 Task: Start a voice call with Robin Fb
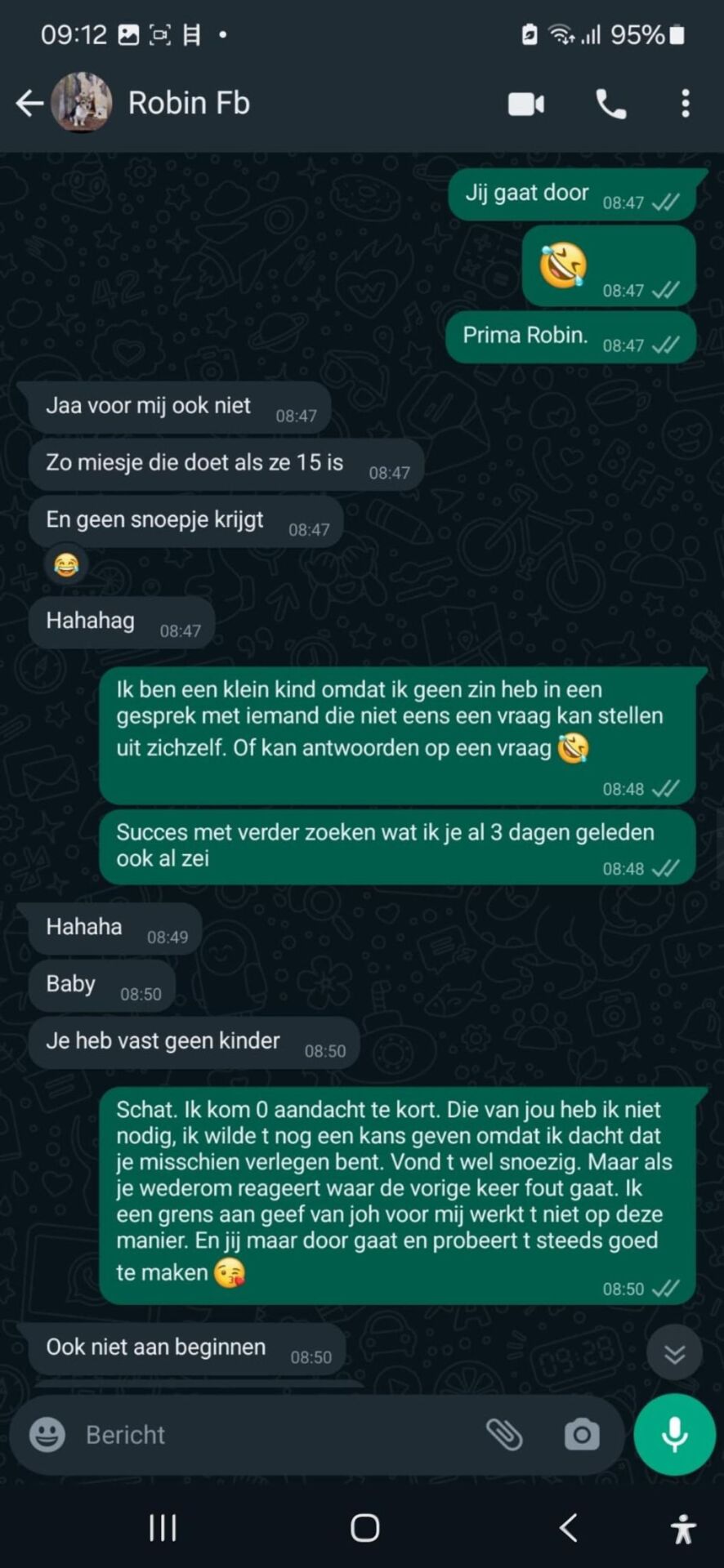tap(610, 104)
